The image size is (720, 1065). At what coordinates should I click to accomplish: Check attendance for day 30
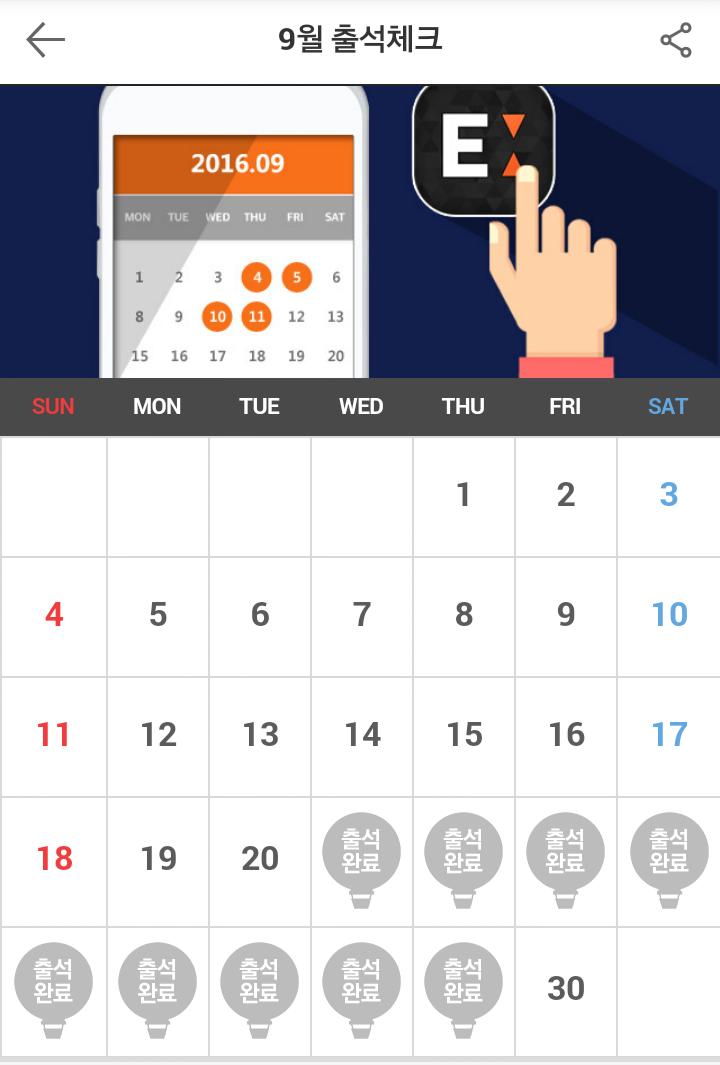566,988
